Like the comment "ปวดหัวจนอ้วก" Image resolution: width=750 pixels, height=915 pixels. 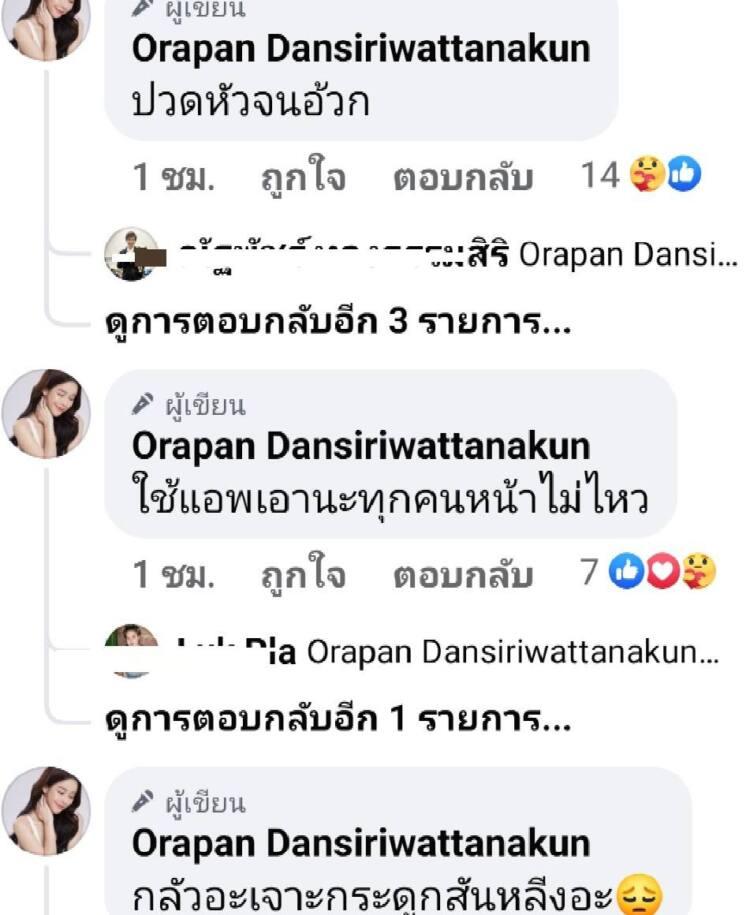click(303, 178)
